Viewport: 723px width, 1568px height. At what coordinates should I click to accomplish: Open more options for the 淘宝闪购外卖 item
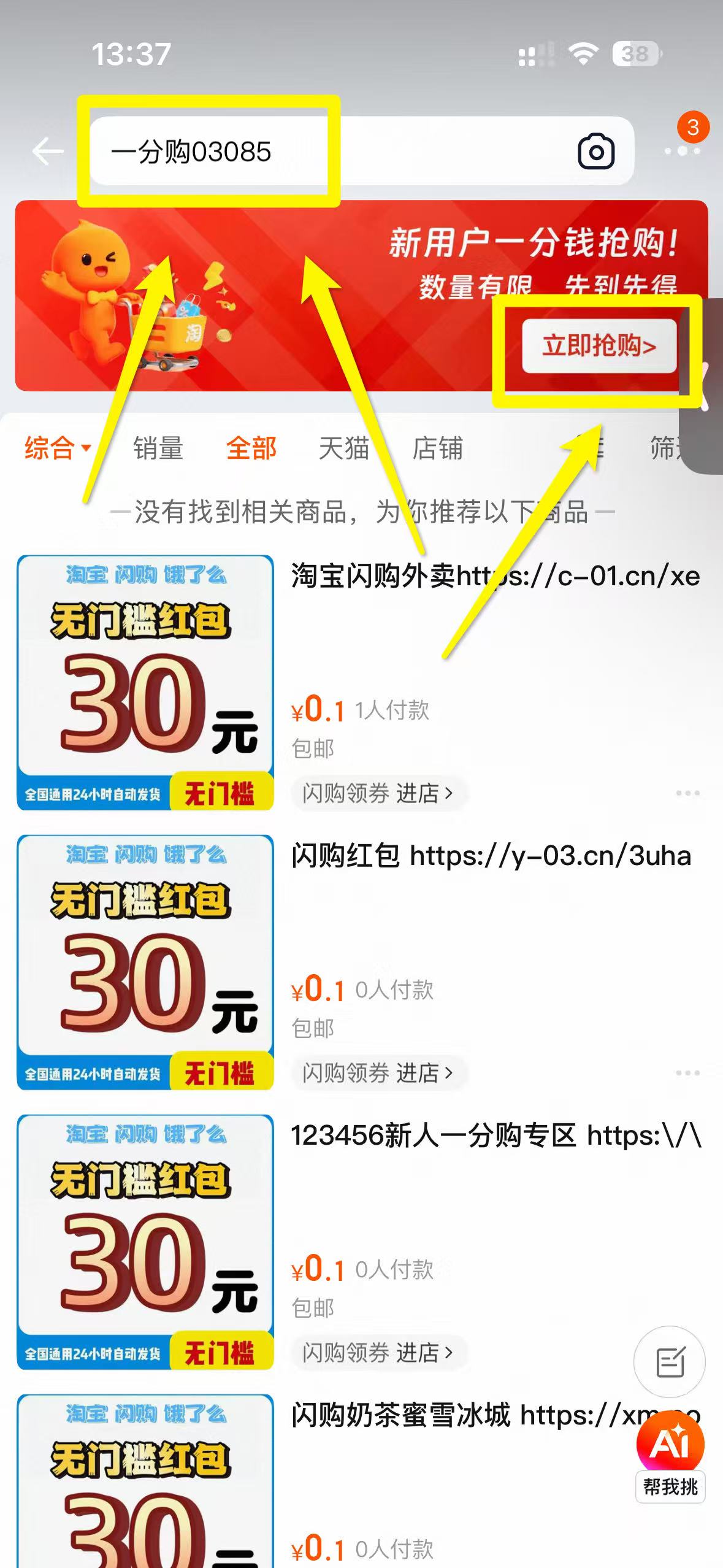(687, 793)
